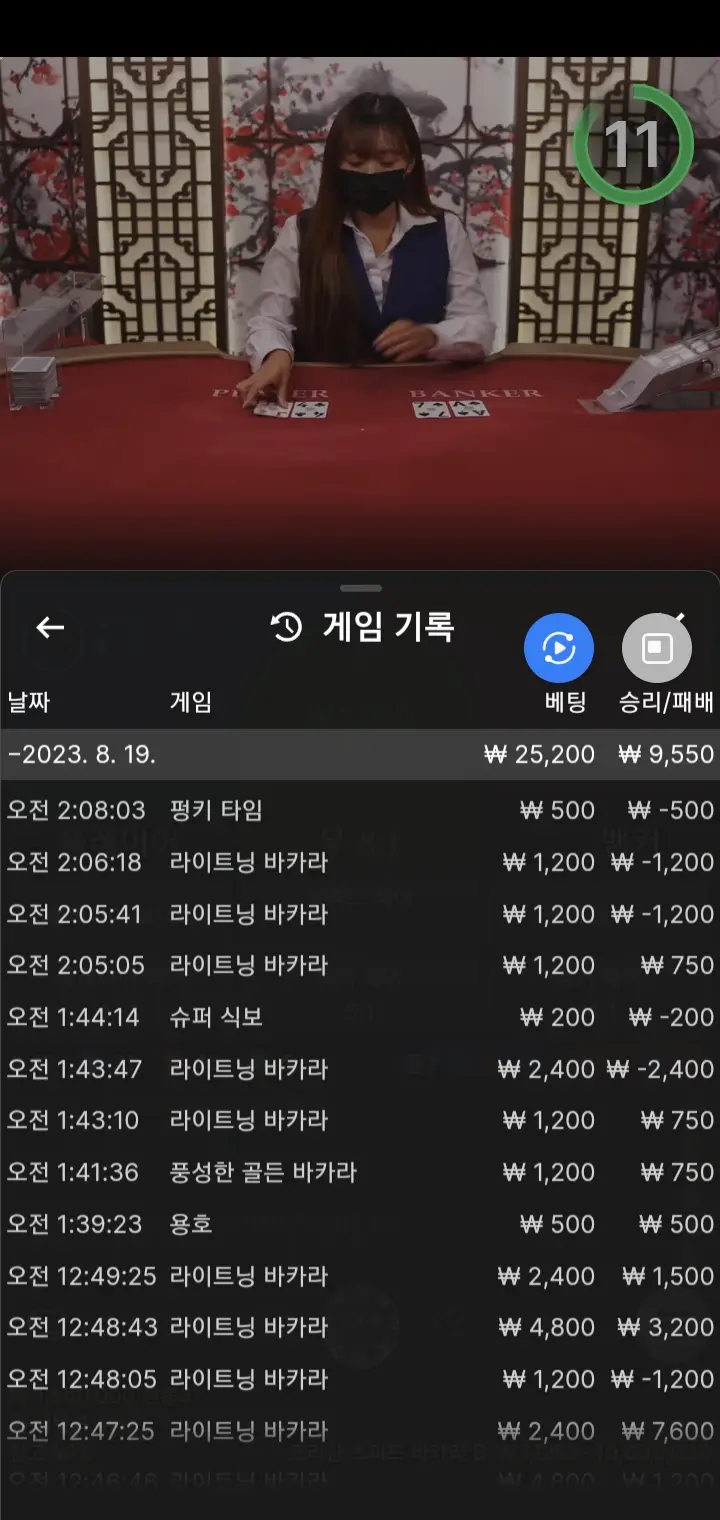Open the 오전 12:48:43 라이트닝 바카라 record
Image resolution: width=720 pixels, height=1520 pixels.
click(360, 1327)
